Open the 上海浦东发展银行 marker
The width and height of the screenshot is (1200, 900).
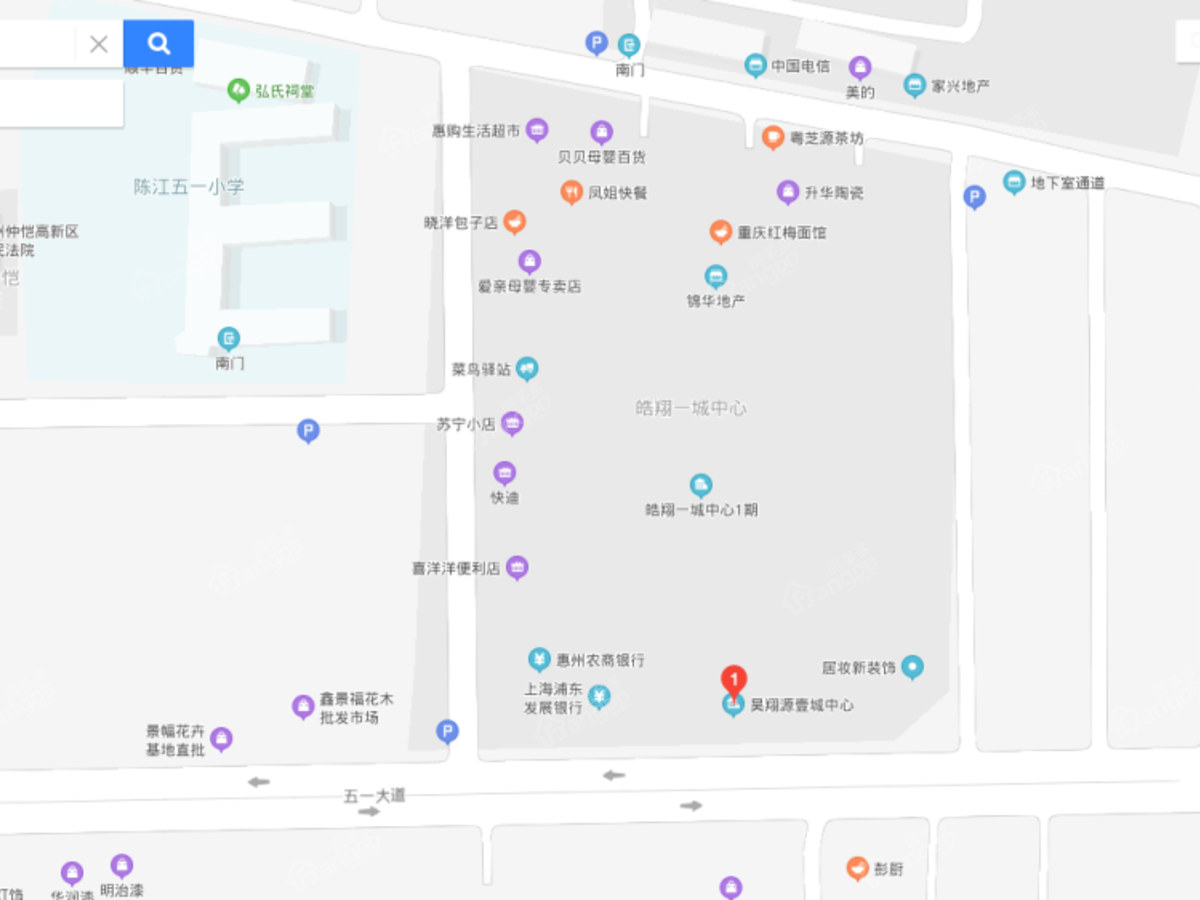pyautogui.click(x=598, y=696)
